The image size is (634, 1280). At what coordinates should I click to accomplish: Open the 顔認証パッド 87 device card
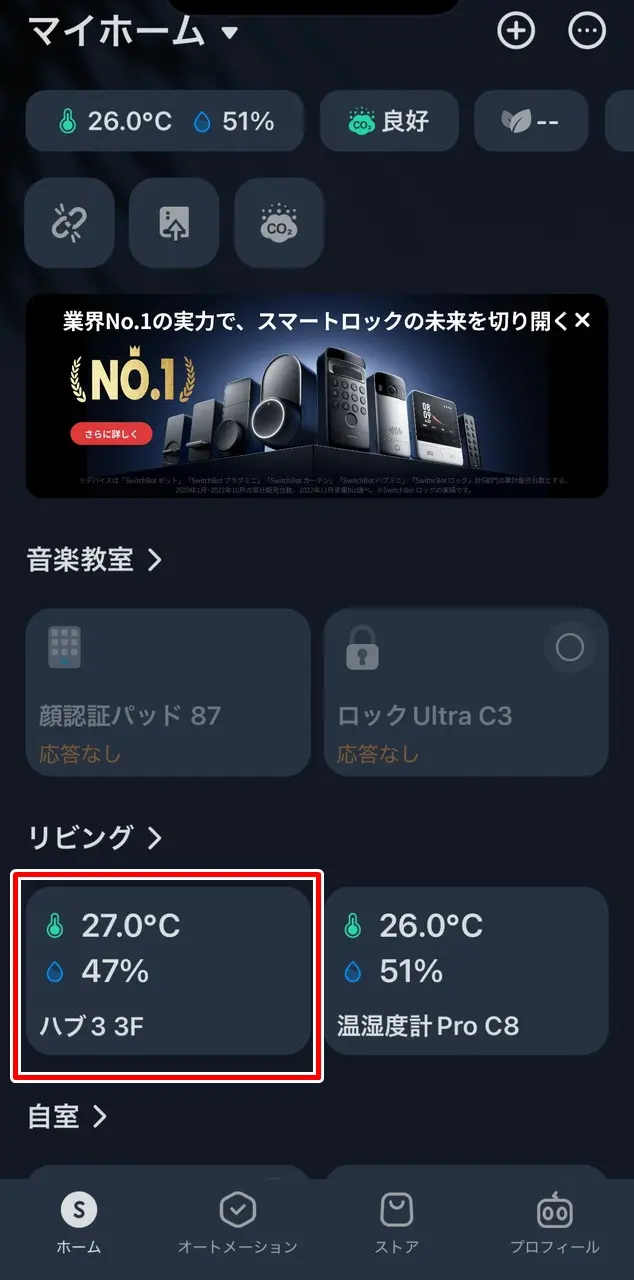(168, 692)
